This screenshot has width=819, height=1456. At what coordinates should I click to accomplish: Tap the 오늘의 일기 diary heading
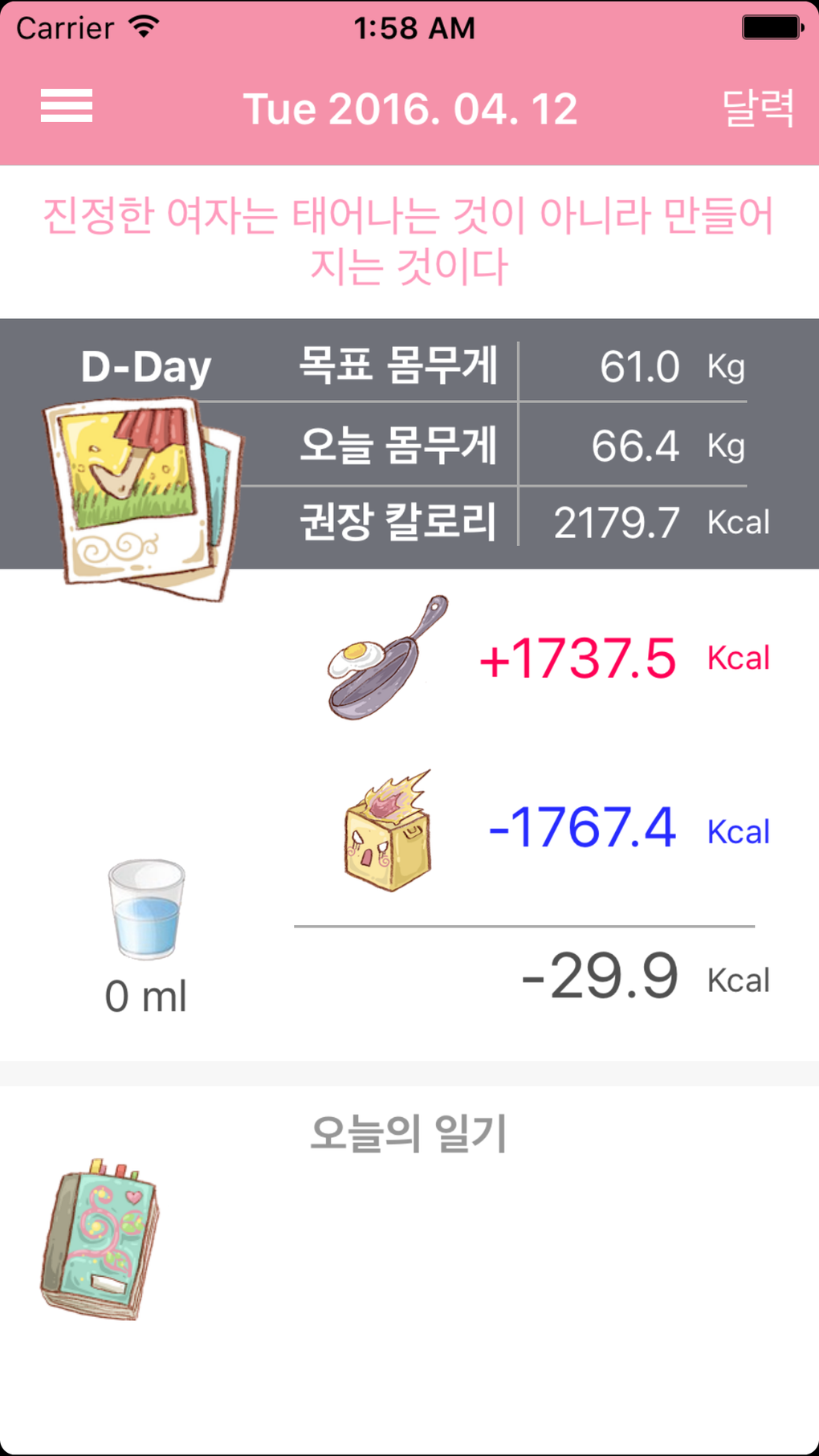tap(409, 1132)
